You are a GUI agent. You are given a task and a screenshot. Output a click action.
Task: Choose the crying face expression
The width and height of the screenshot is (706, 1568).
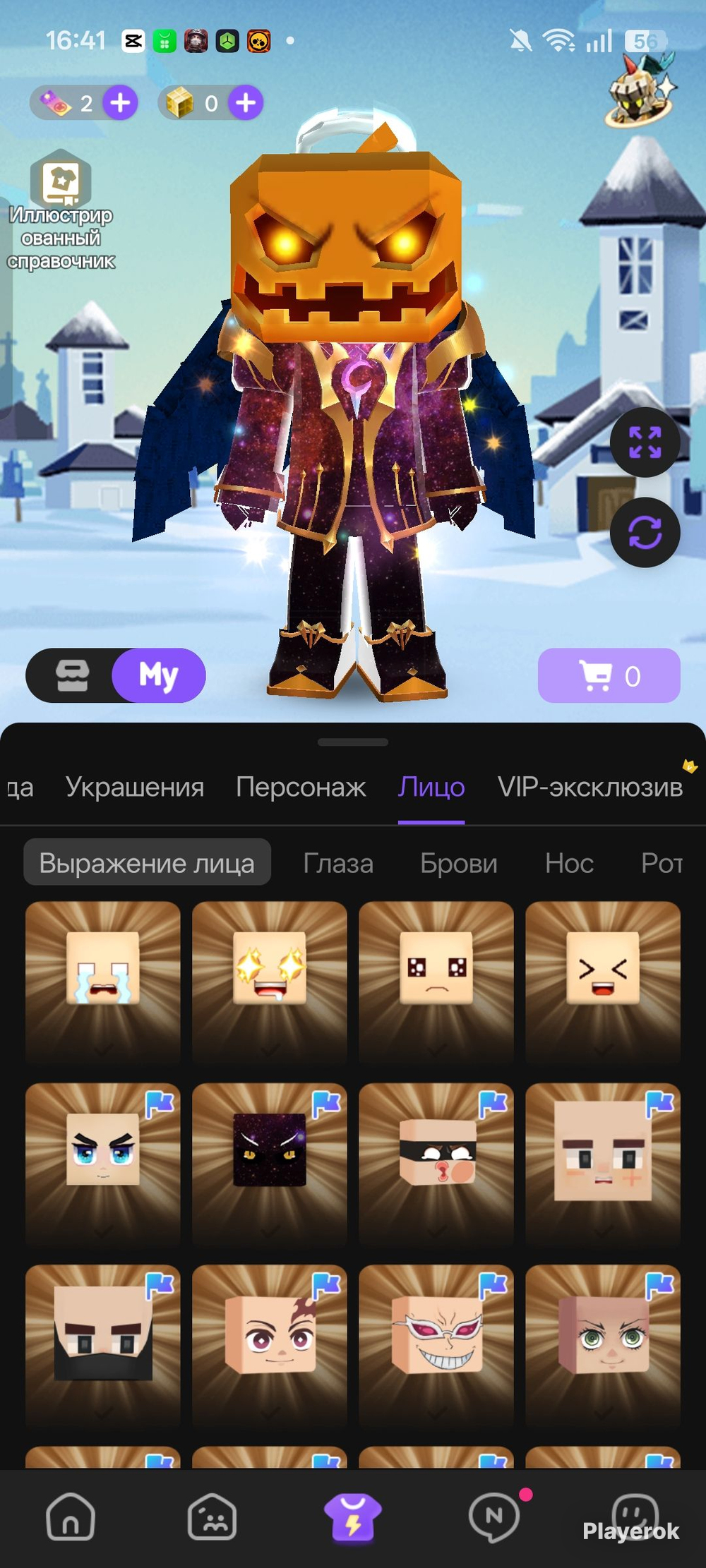click(x=103, y=981)
